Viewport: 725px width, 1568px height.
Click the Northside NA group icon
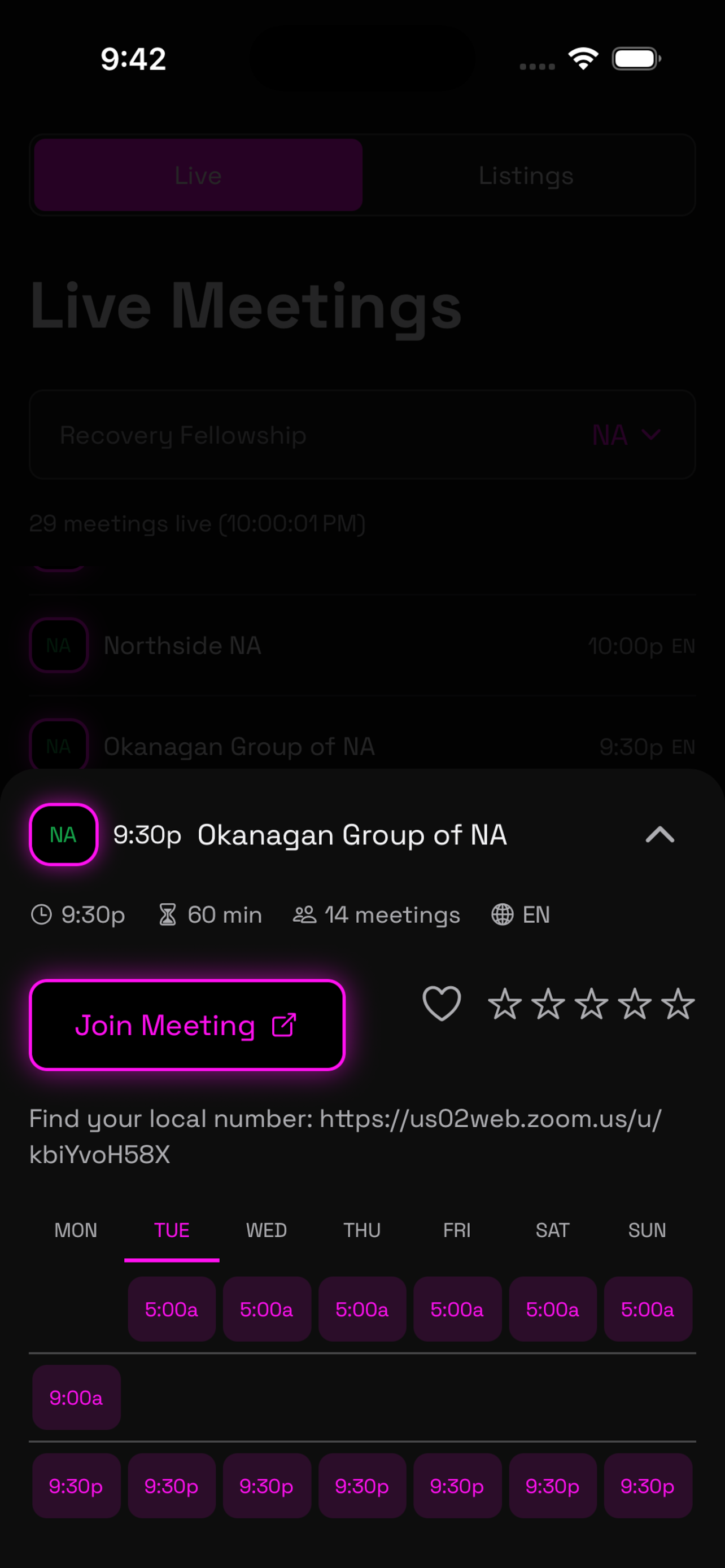(x=58, y=645)
